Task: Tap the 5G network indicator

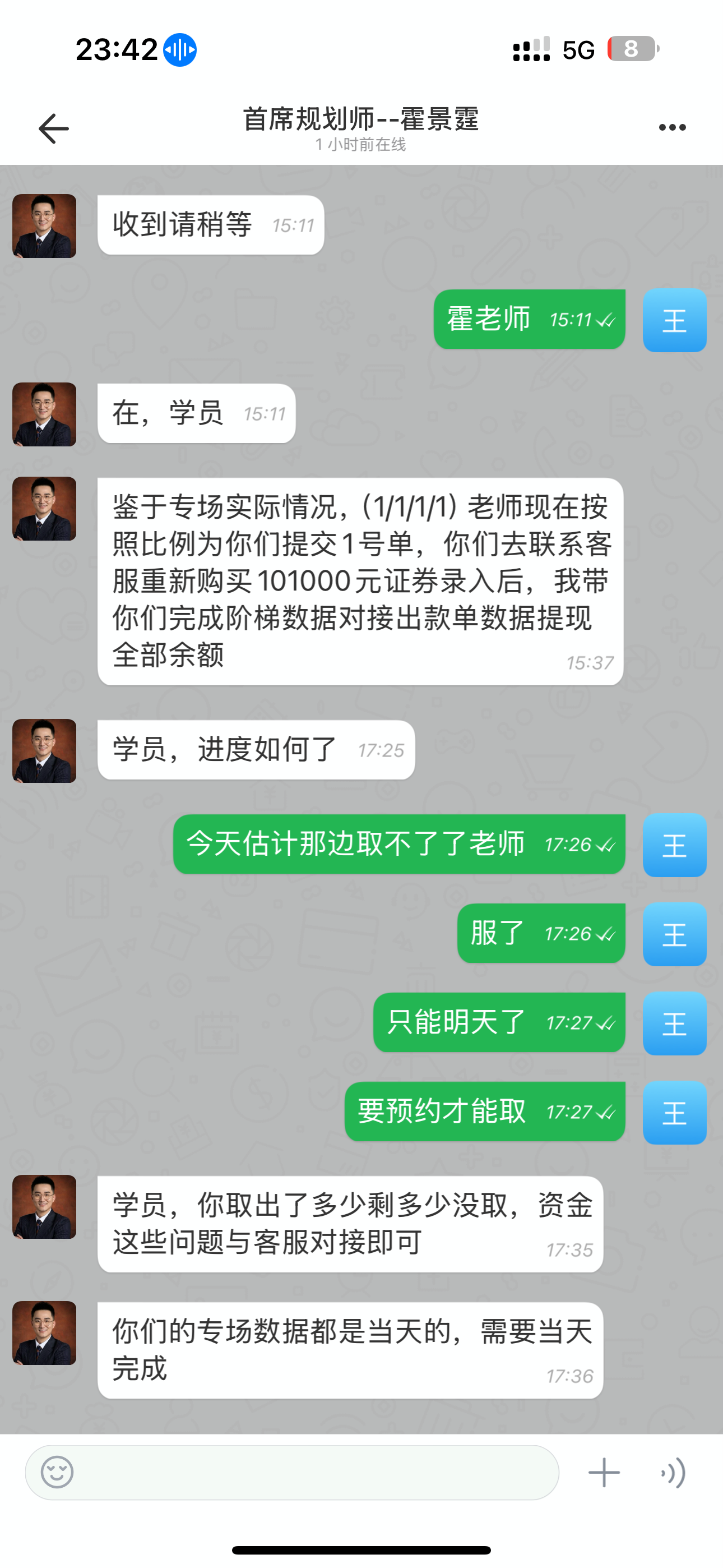Action: click(x=577, y=50)
